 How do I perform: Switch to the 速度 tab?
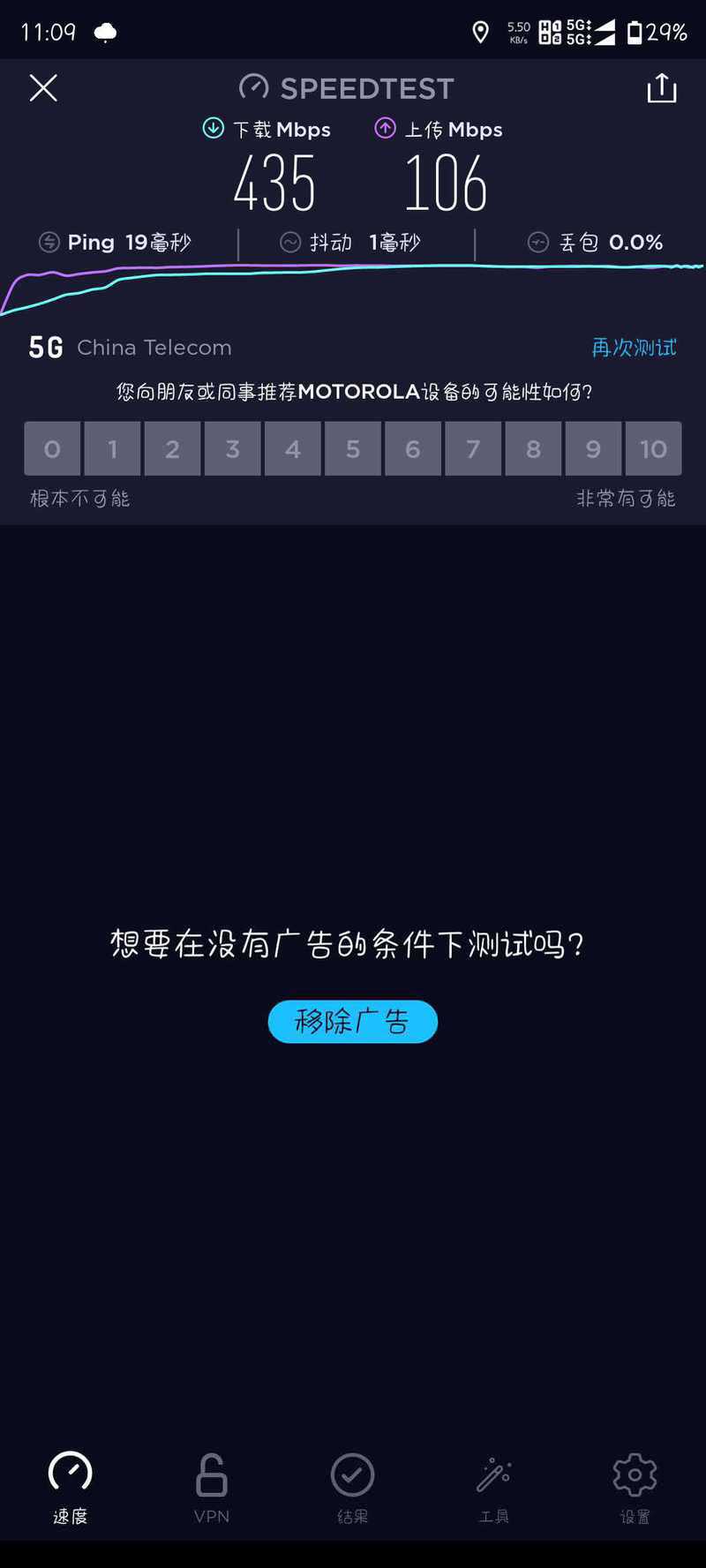71,1488
